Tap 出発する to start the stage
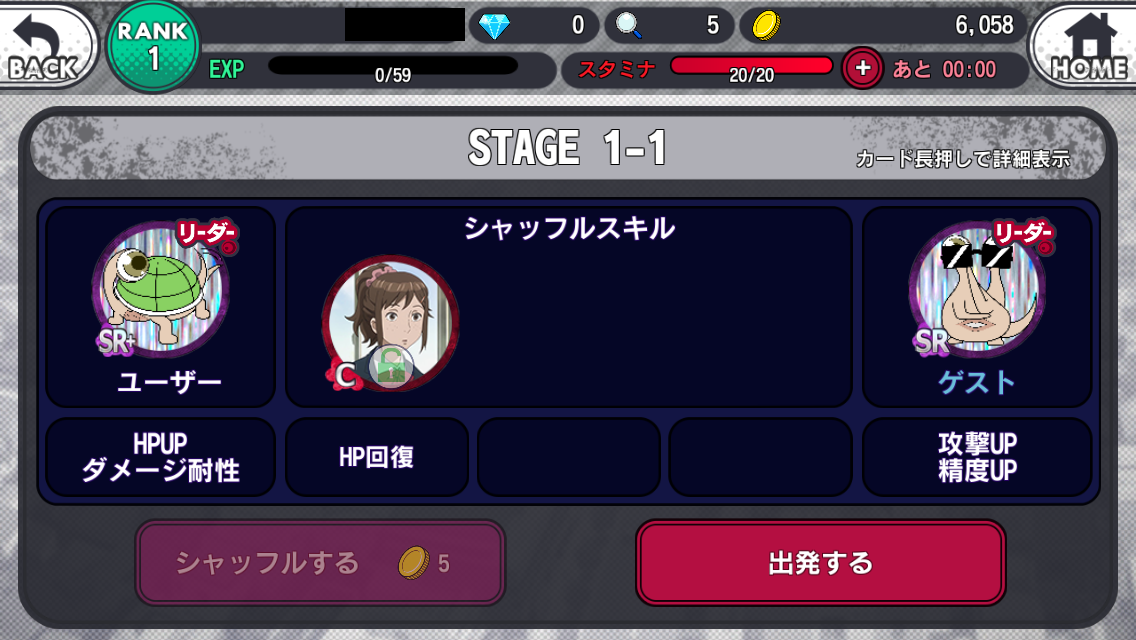 [x=820, y=563]
